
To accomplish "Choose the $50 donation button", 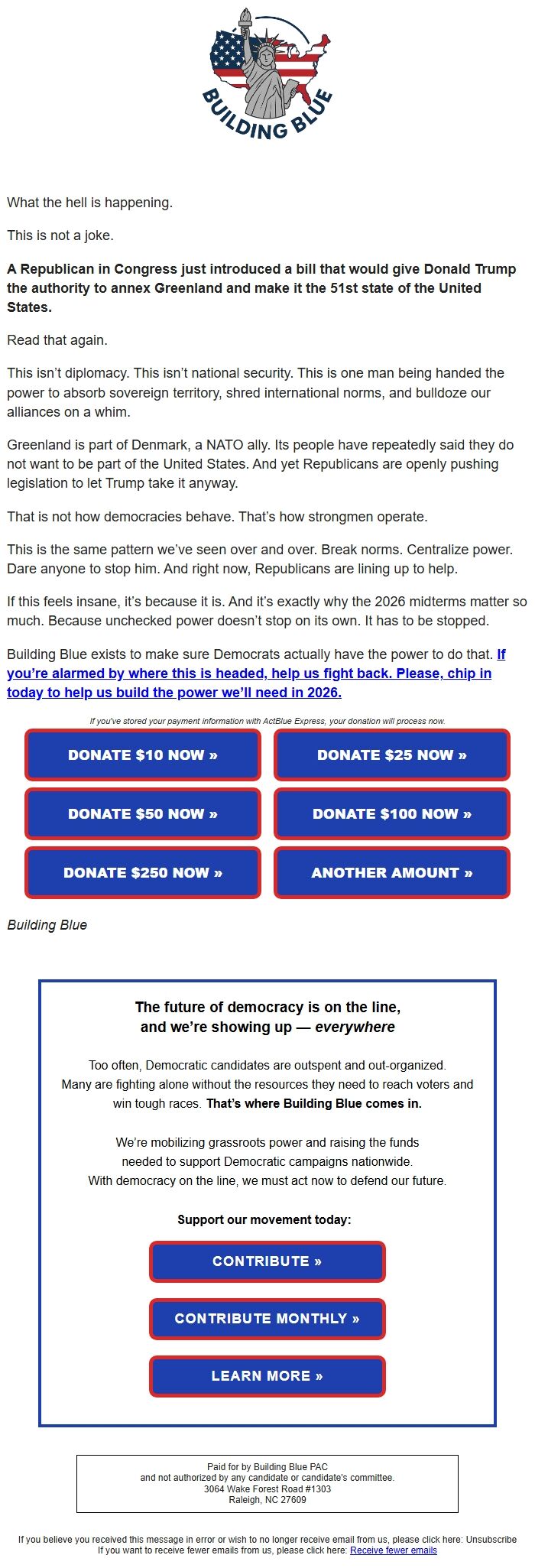I will [143, 814].
